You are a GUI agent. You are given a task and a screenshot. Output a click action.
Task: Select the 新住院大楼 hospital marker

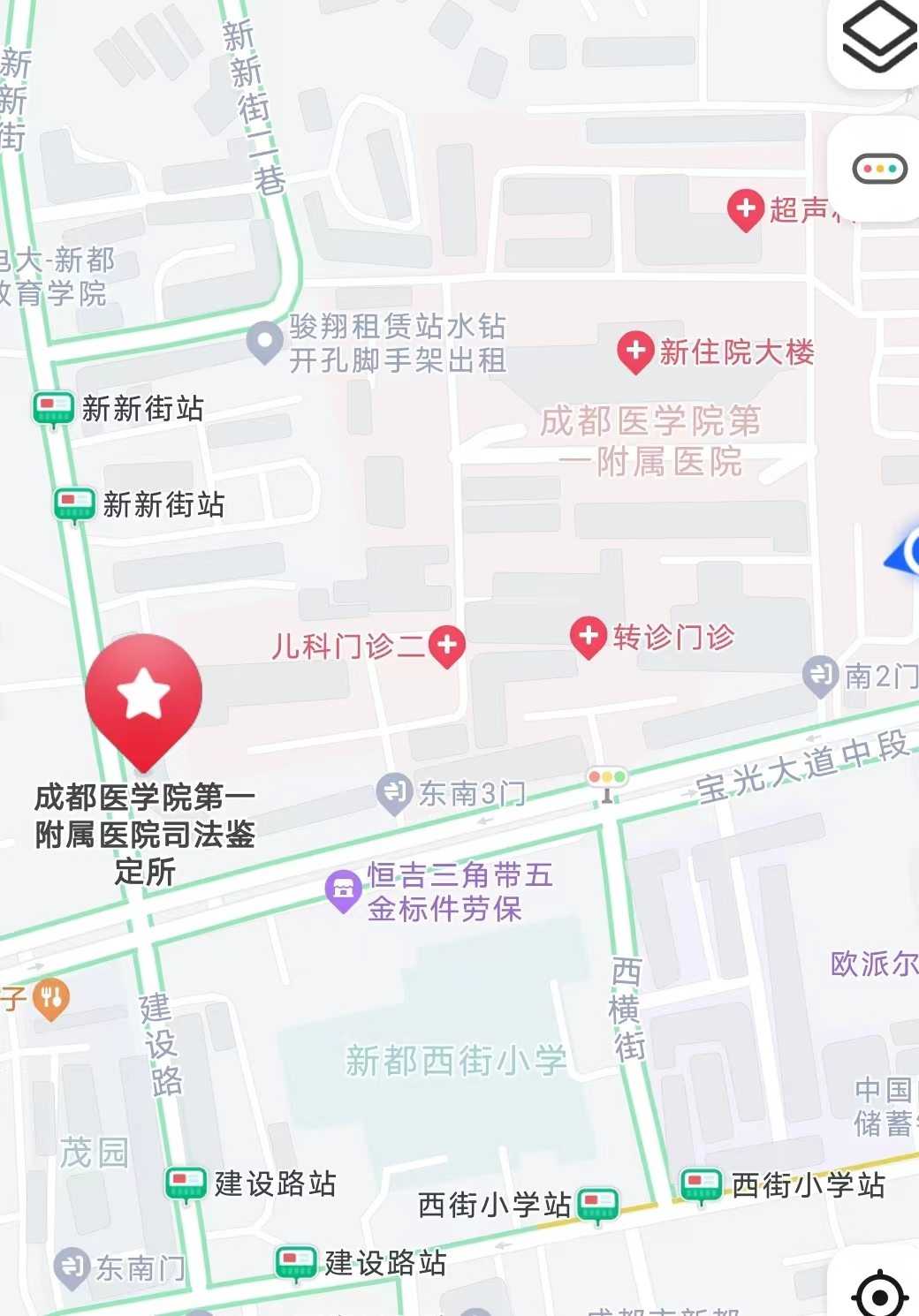[634, 352]
